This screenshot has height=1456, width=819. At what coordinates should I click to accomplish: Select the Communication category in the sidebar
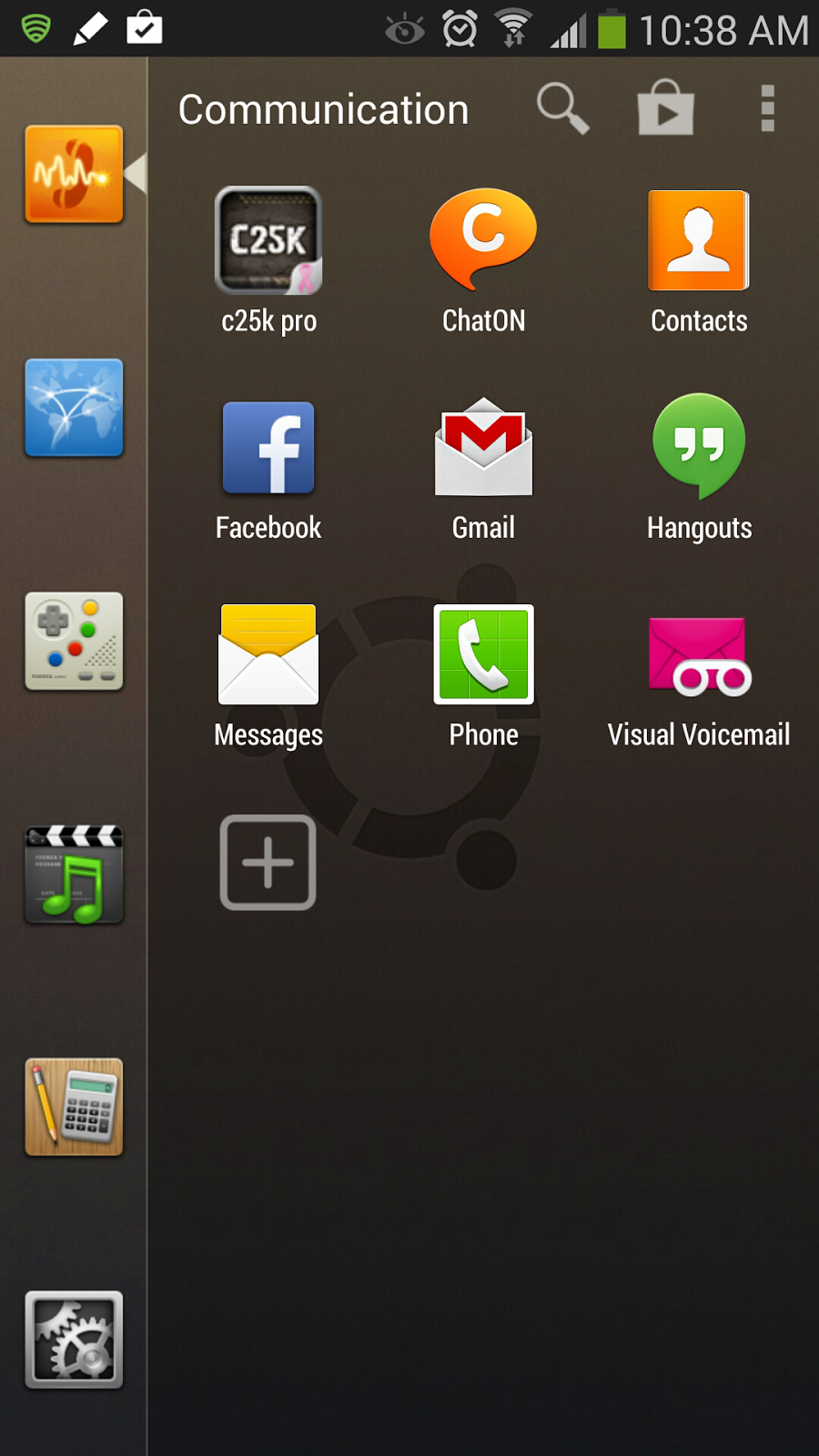pyautogui.click(x=74, y=174)
